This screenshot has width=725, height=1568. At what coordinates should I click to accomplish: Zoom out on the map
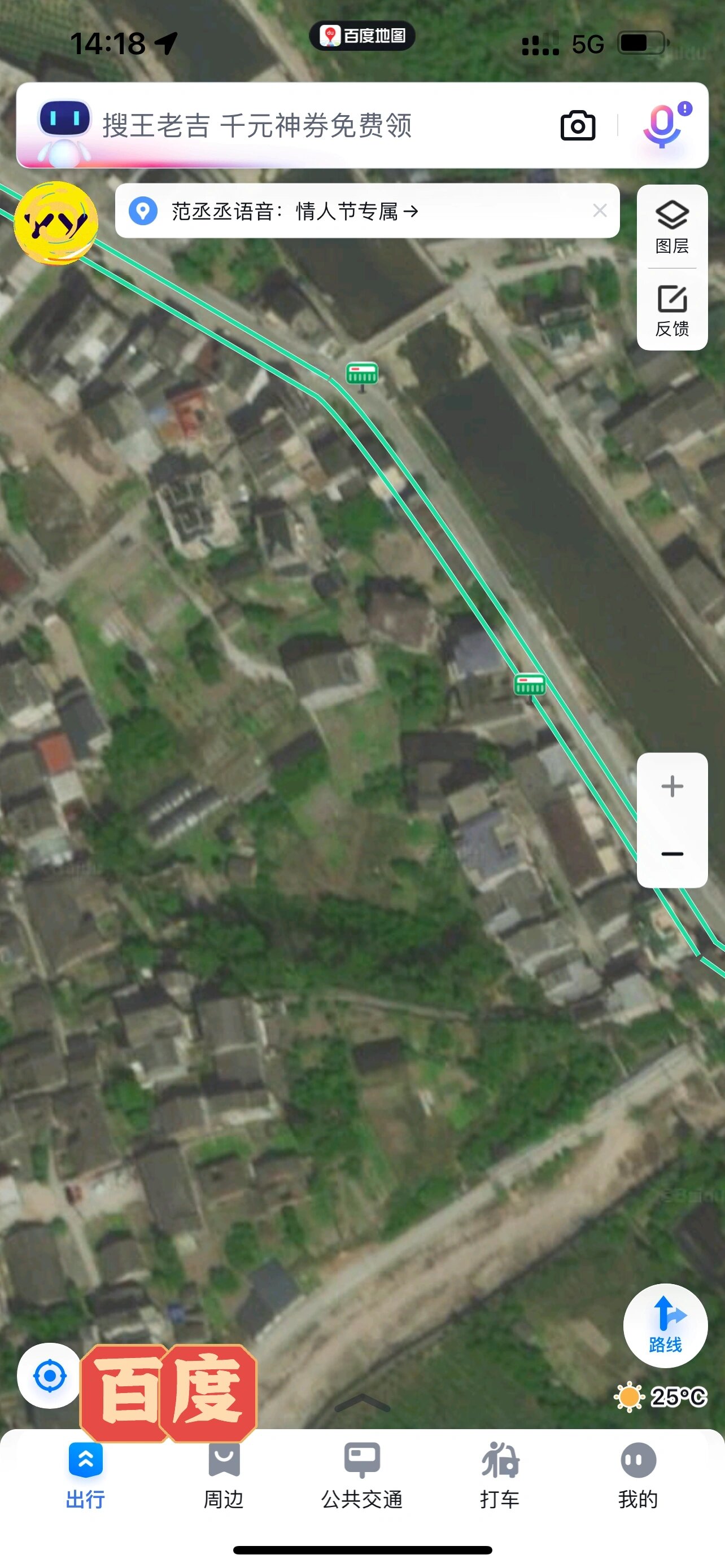click(671, 853)
